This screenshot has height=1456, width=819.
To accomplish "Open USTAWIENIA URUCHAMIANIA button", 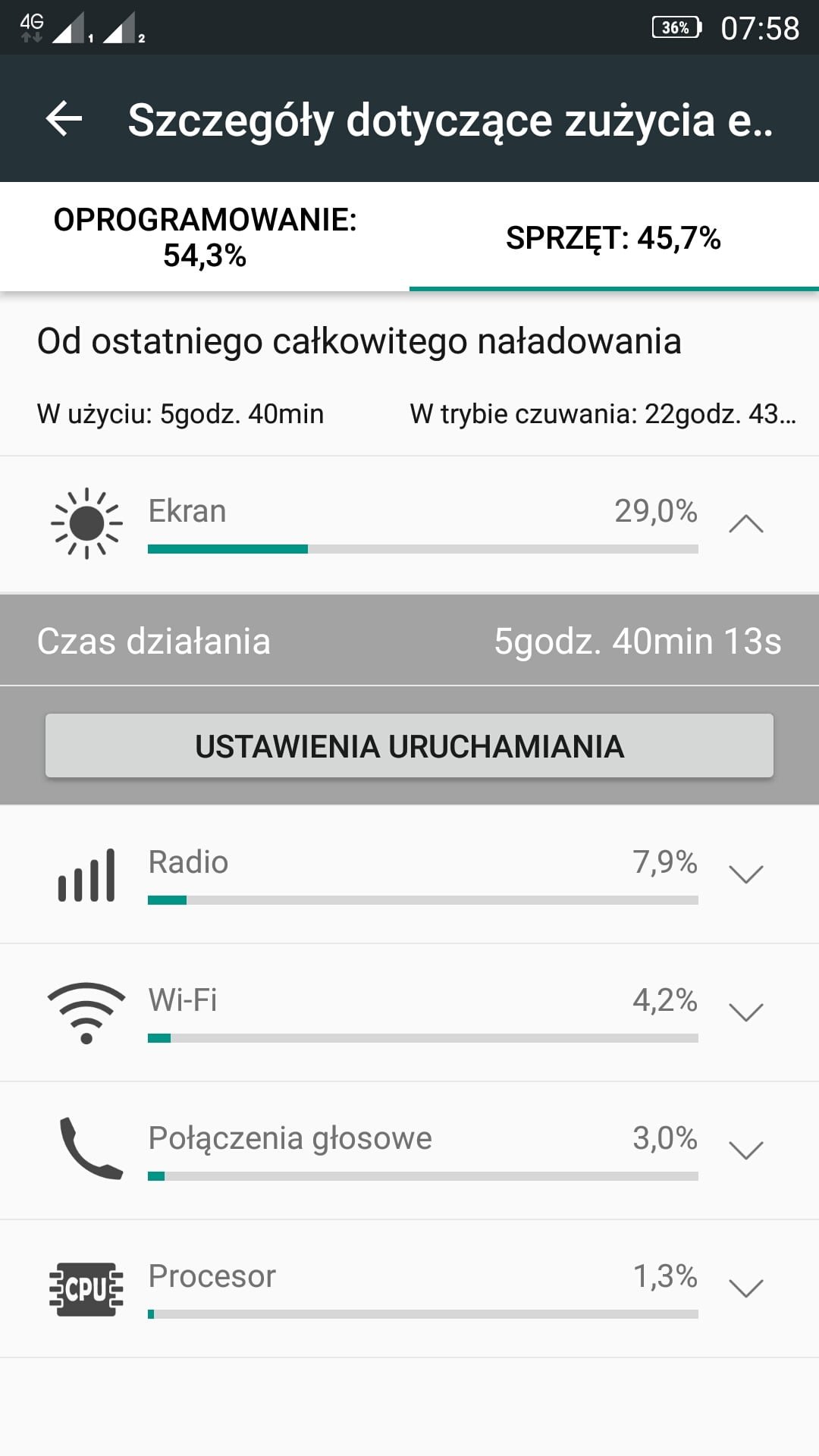I will coord(409,746).
